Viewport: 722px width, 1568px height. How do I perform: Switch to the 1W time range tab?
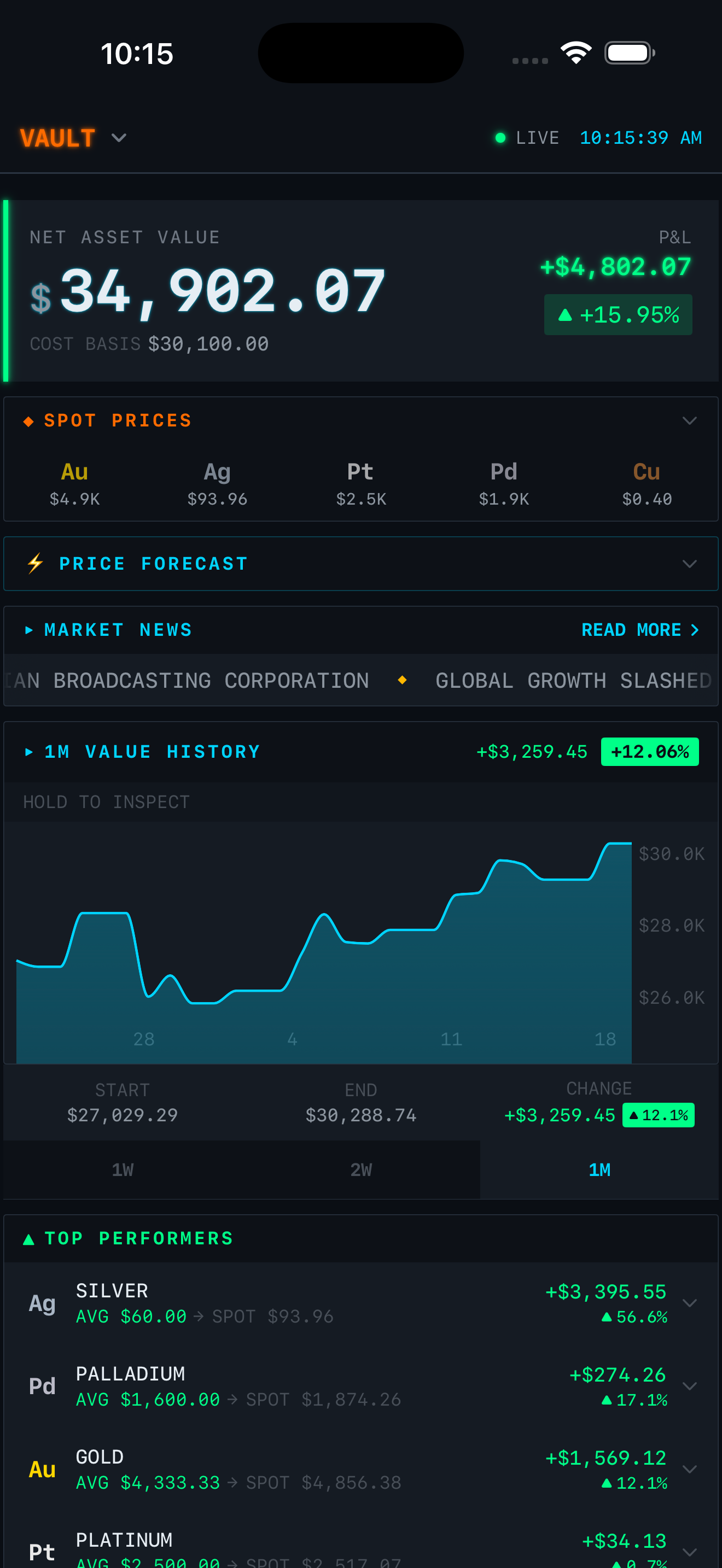[122, 1169]
